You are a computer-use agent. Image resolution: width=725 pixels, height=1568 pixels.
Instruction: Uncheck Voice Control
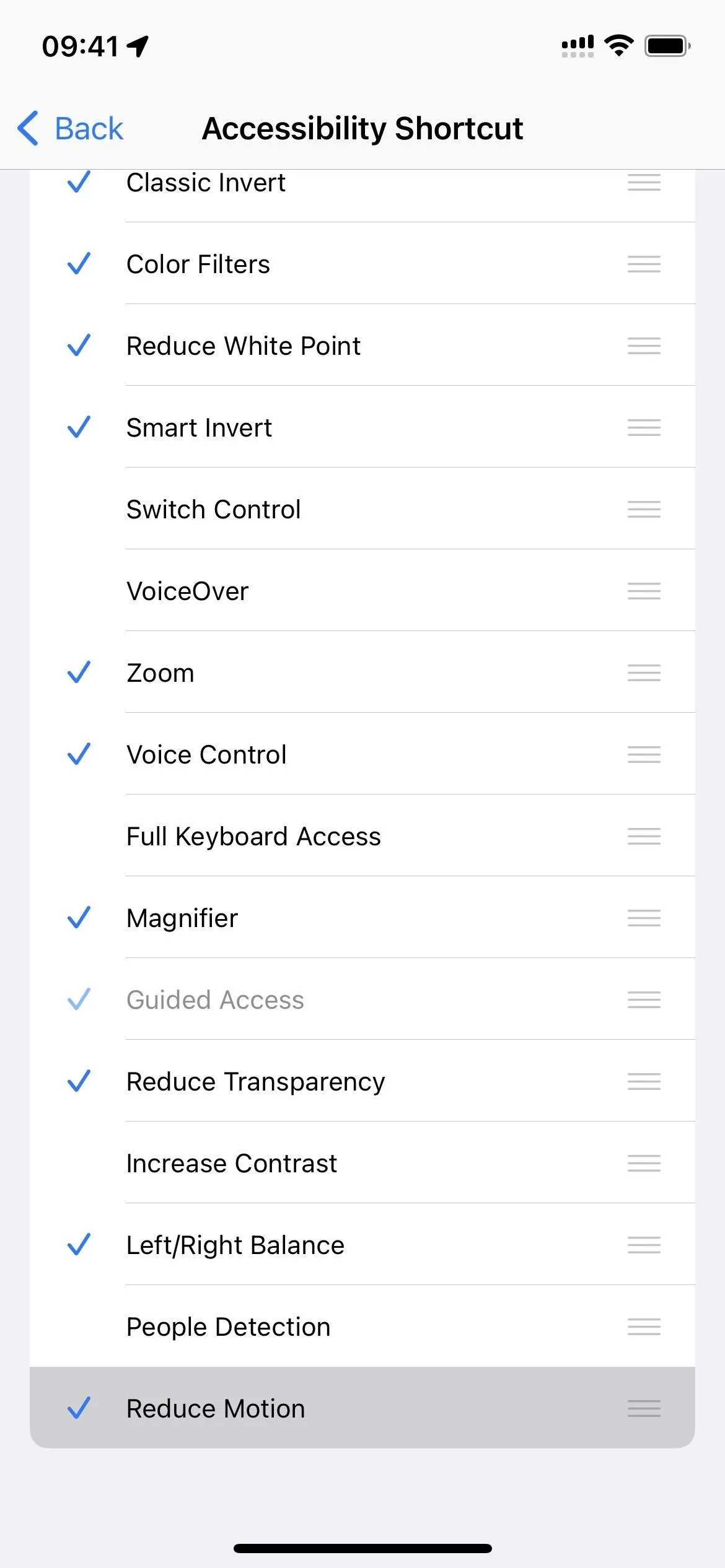click(x=362, y=754)
